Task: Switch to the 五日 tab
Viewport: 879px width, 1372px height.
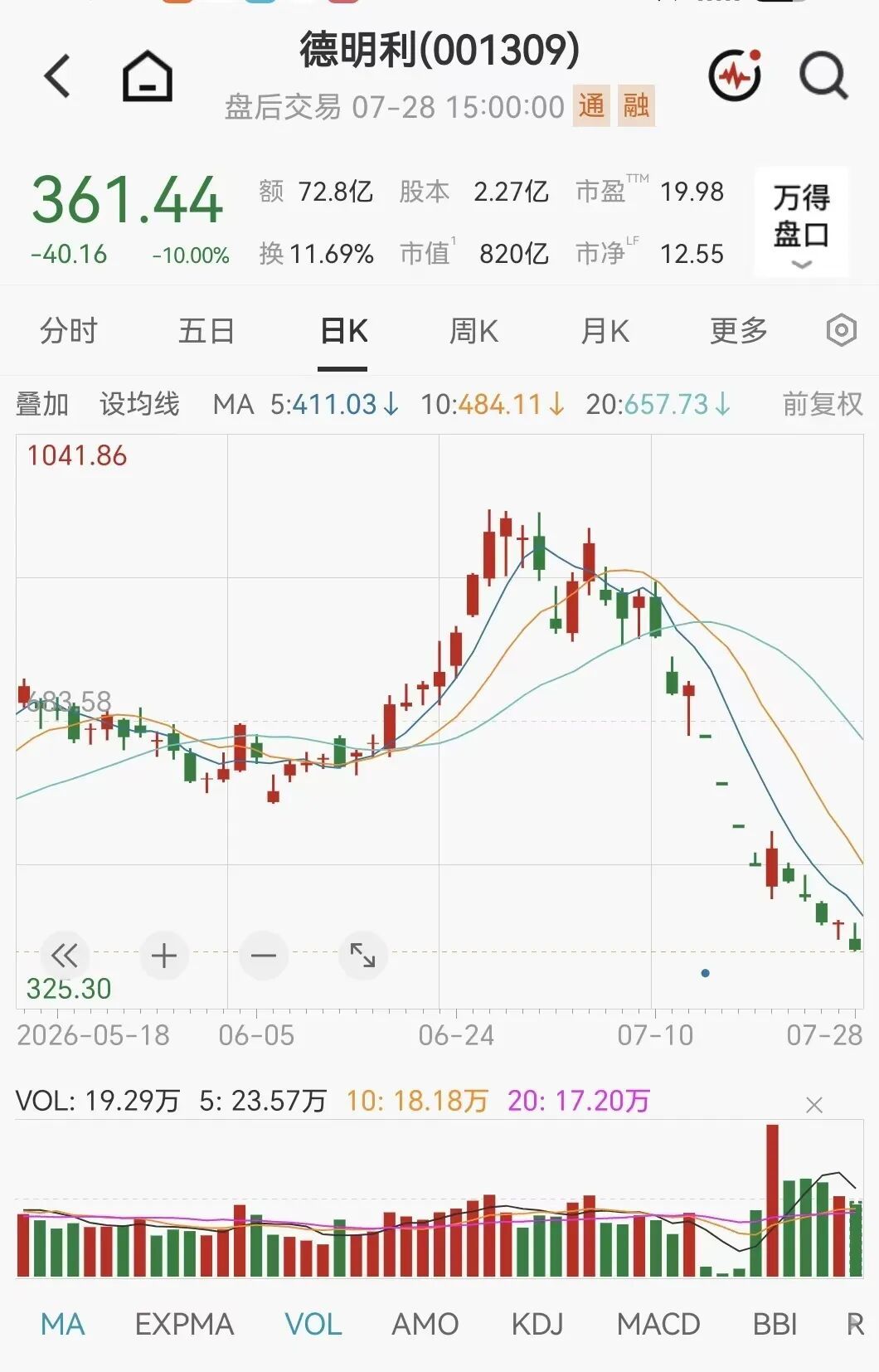Action: click(x=206, y=331)
